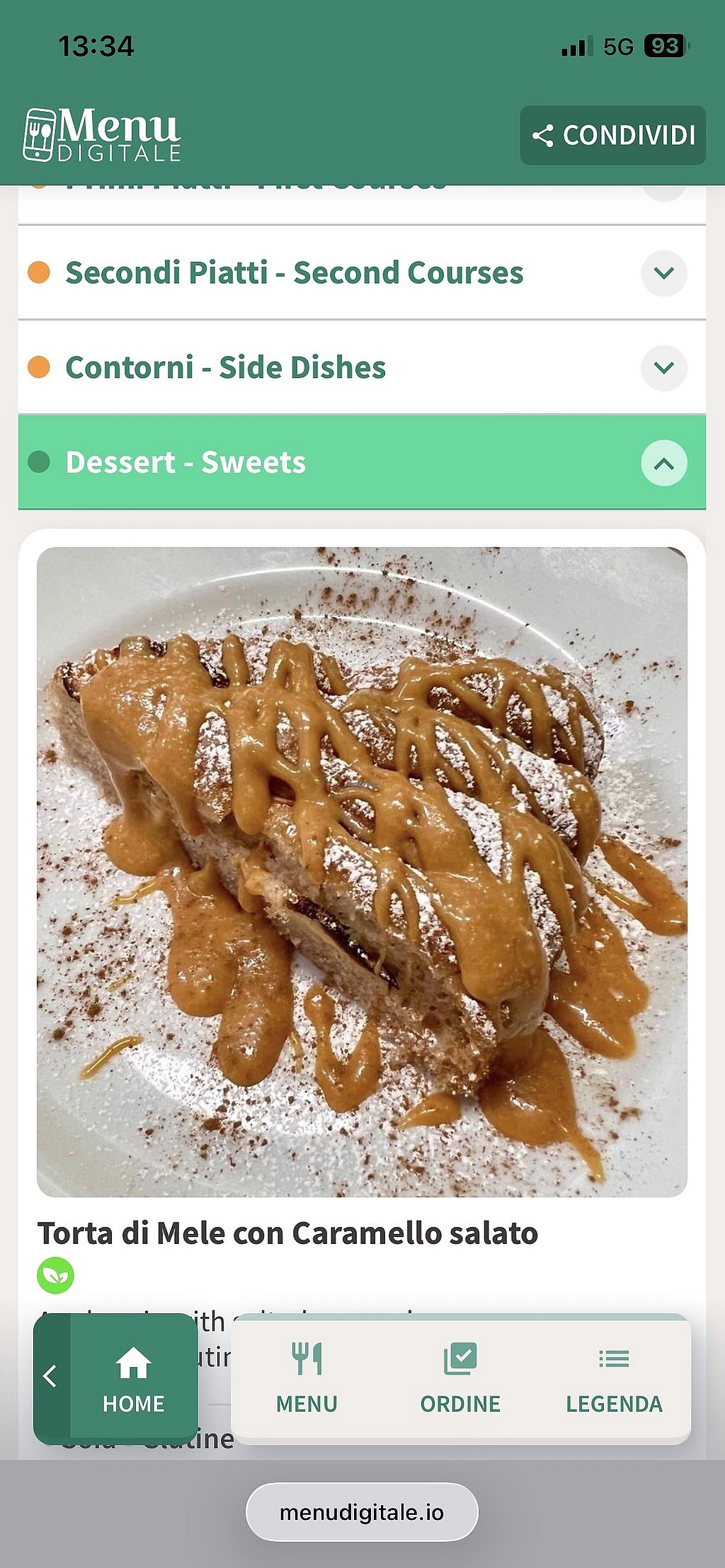Expand Secondi Piatti - Second Courses section

(x=663, y=273)
